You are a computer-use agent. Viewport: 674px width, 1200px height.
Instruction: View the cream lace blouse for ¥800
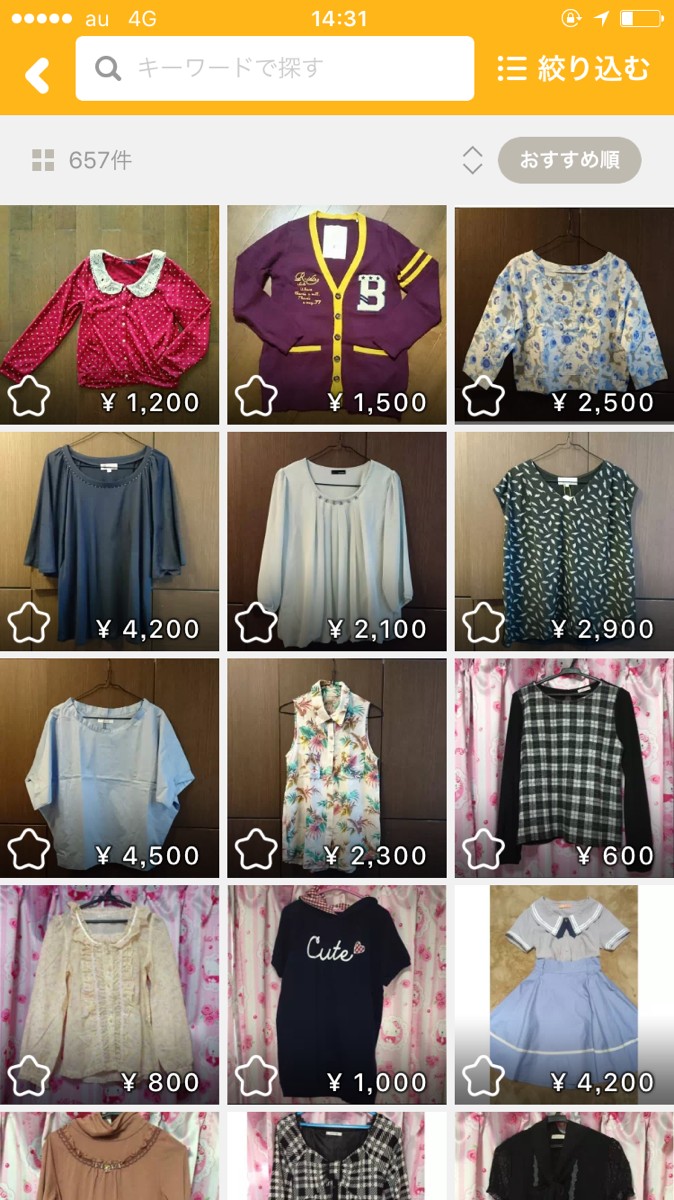[x=110, y=980]
